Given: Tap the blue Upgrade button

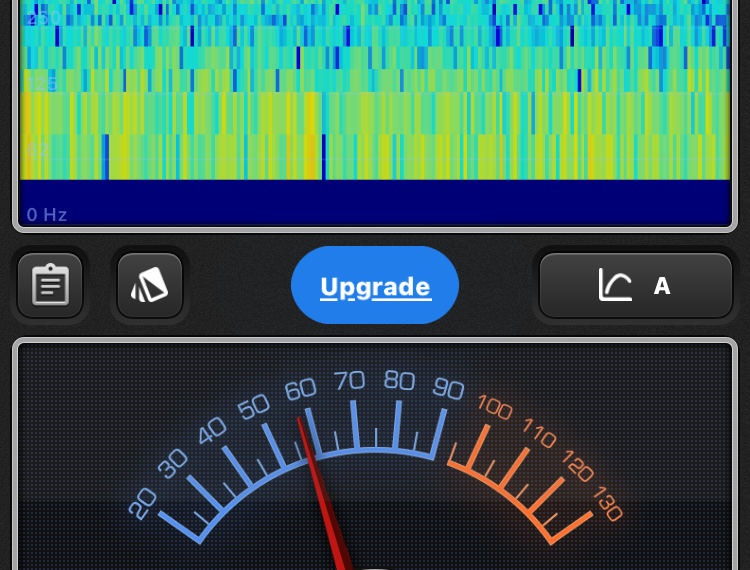Looking at the screenshot, I should click(x=375, y=286).
